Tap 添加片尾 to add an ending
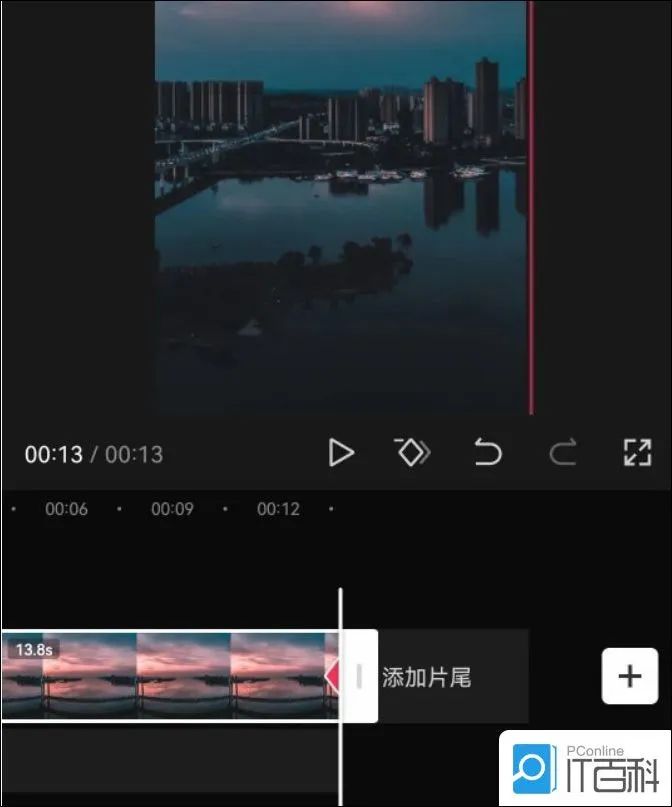This screenshot has width=672, height=807. pos(428,678)
